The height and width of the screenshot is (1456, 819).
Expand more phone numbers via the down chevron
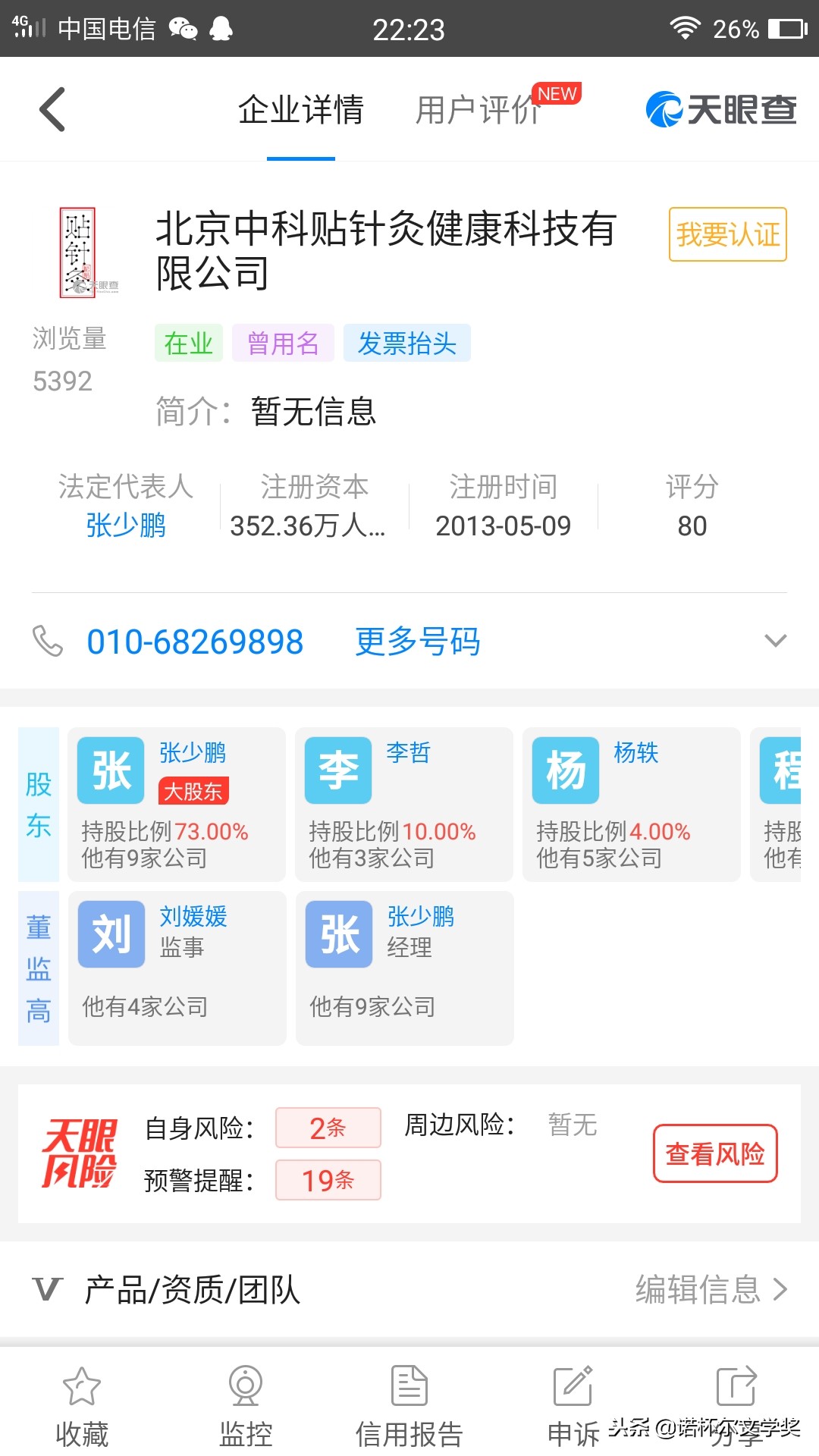(x=777, y=642)
